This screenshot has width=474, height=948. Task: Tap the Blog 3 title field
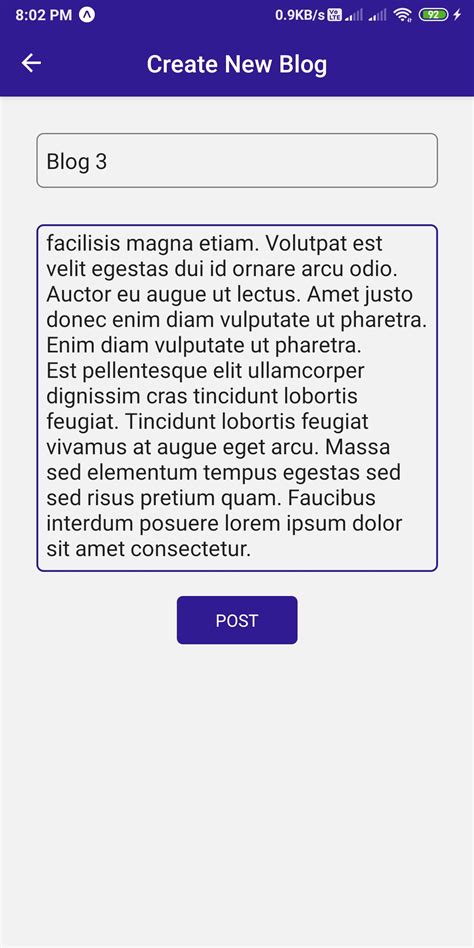237,160
